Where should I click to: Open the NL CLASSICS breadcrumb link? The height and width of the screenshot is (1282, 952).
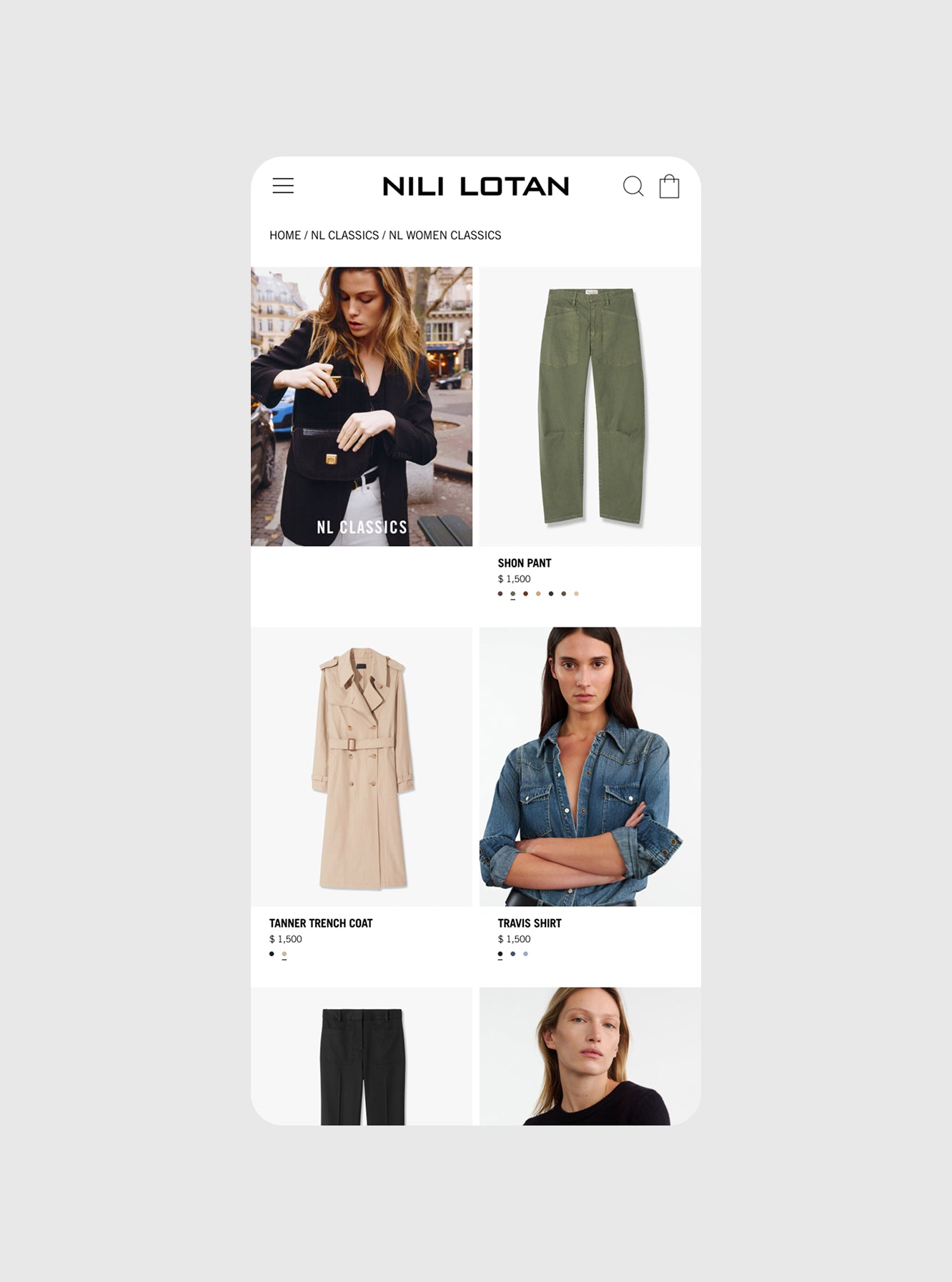tap(344, 235)
